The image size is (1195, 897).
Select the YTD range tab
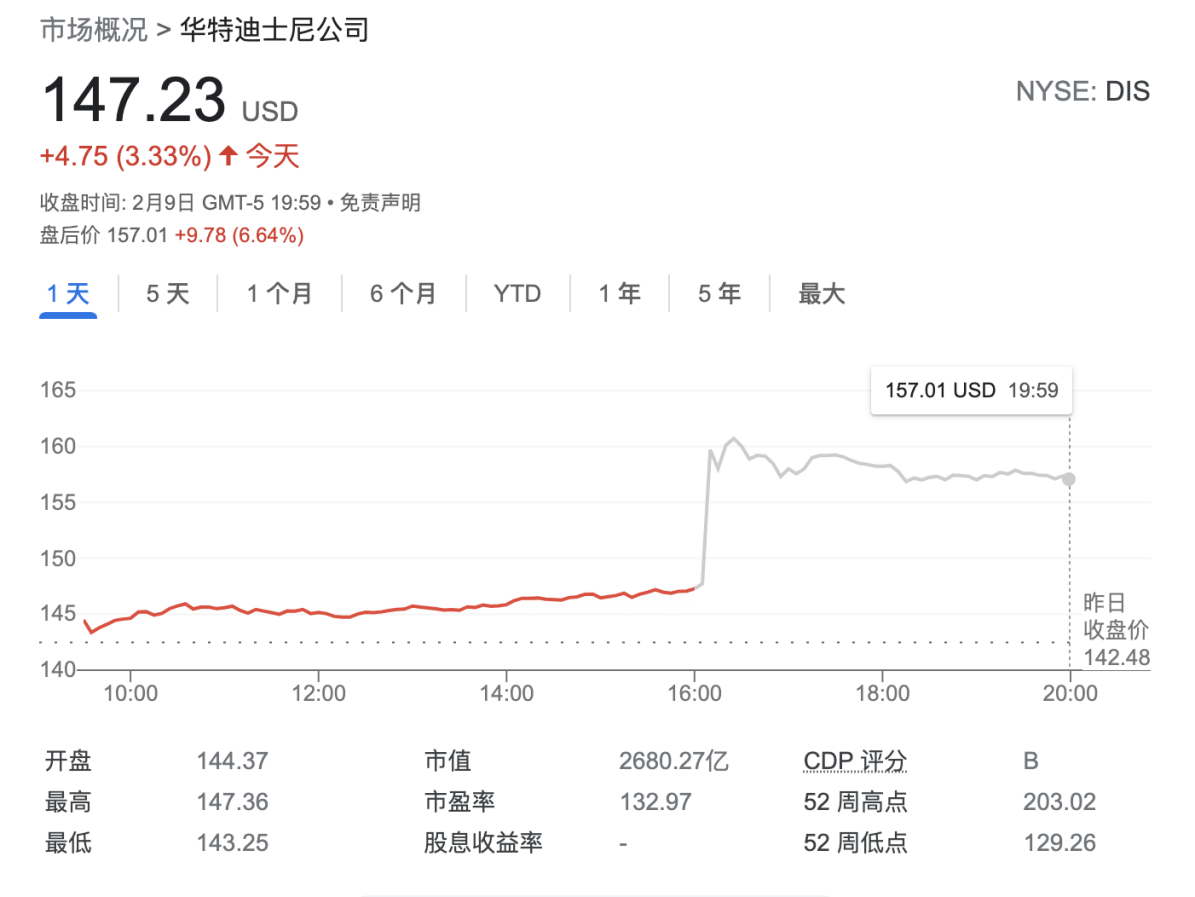517,294
